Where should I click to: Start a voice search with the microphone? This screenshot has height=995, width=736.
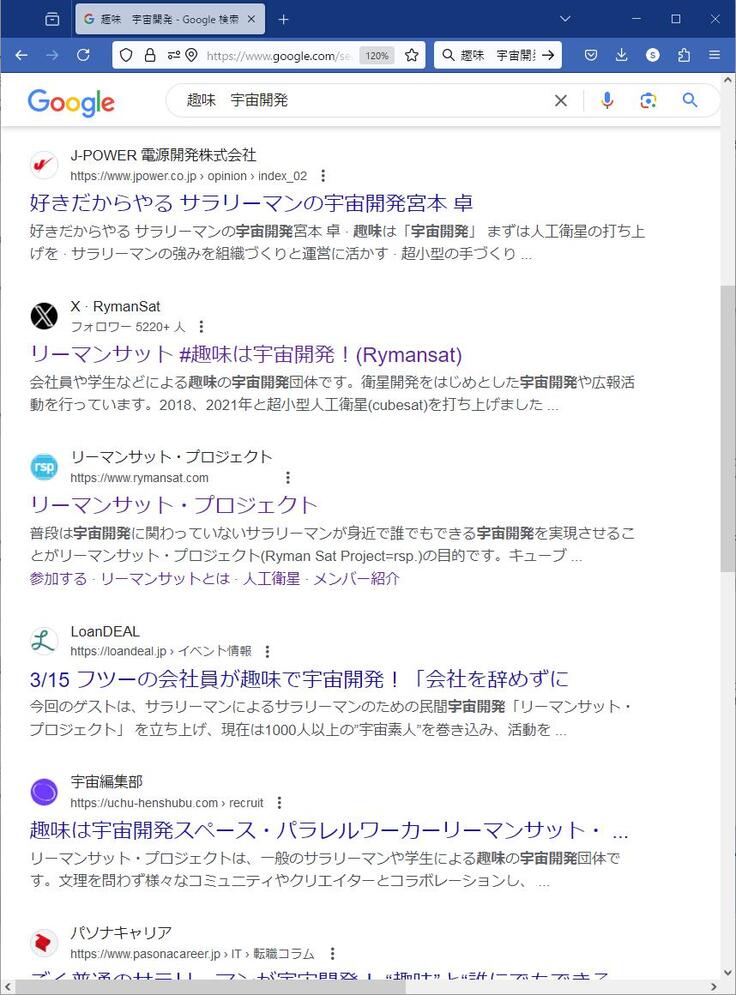click(607, 100)
